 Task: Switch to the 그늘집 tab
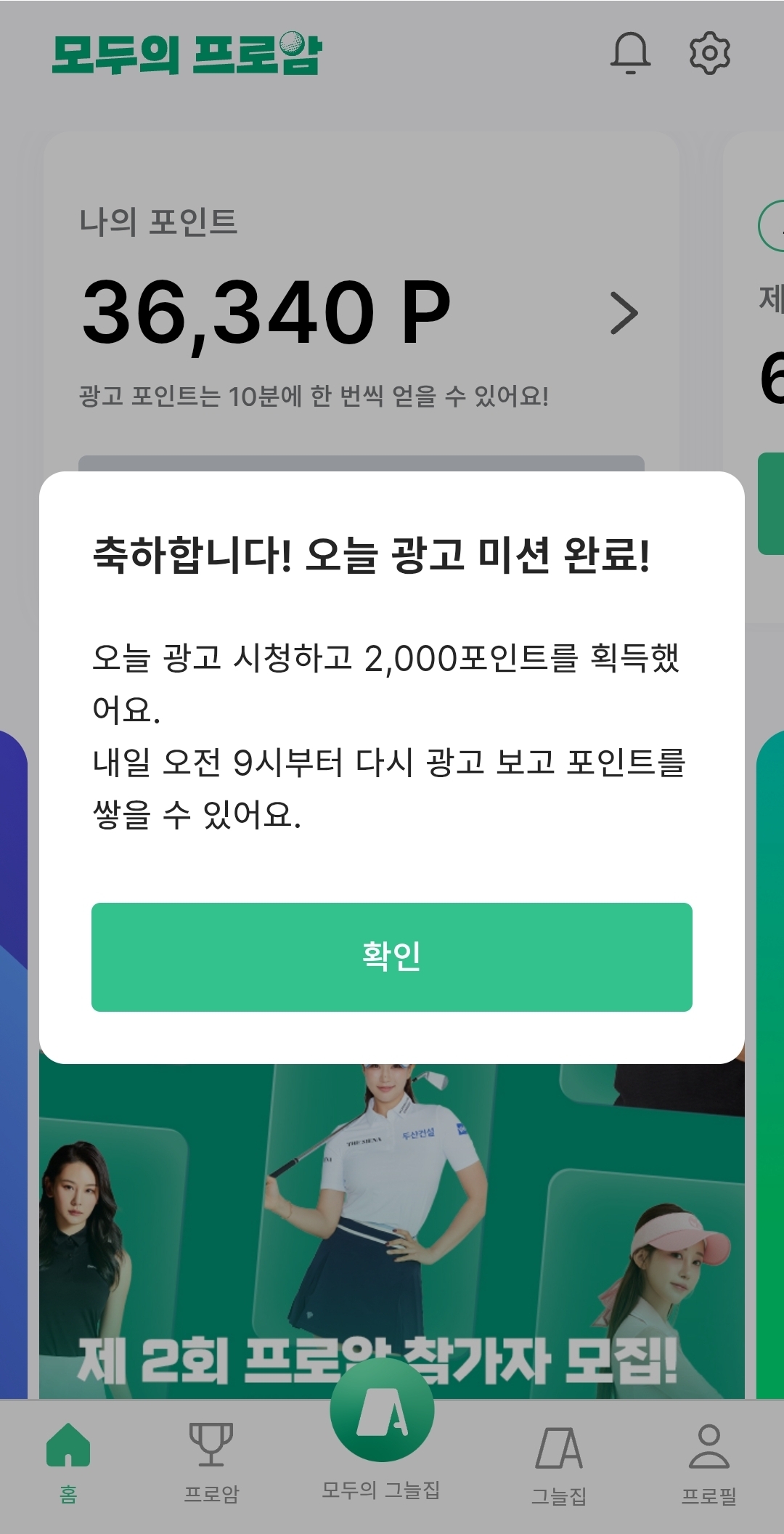coord(559,1461)
